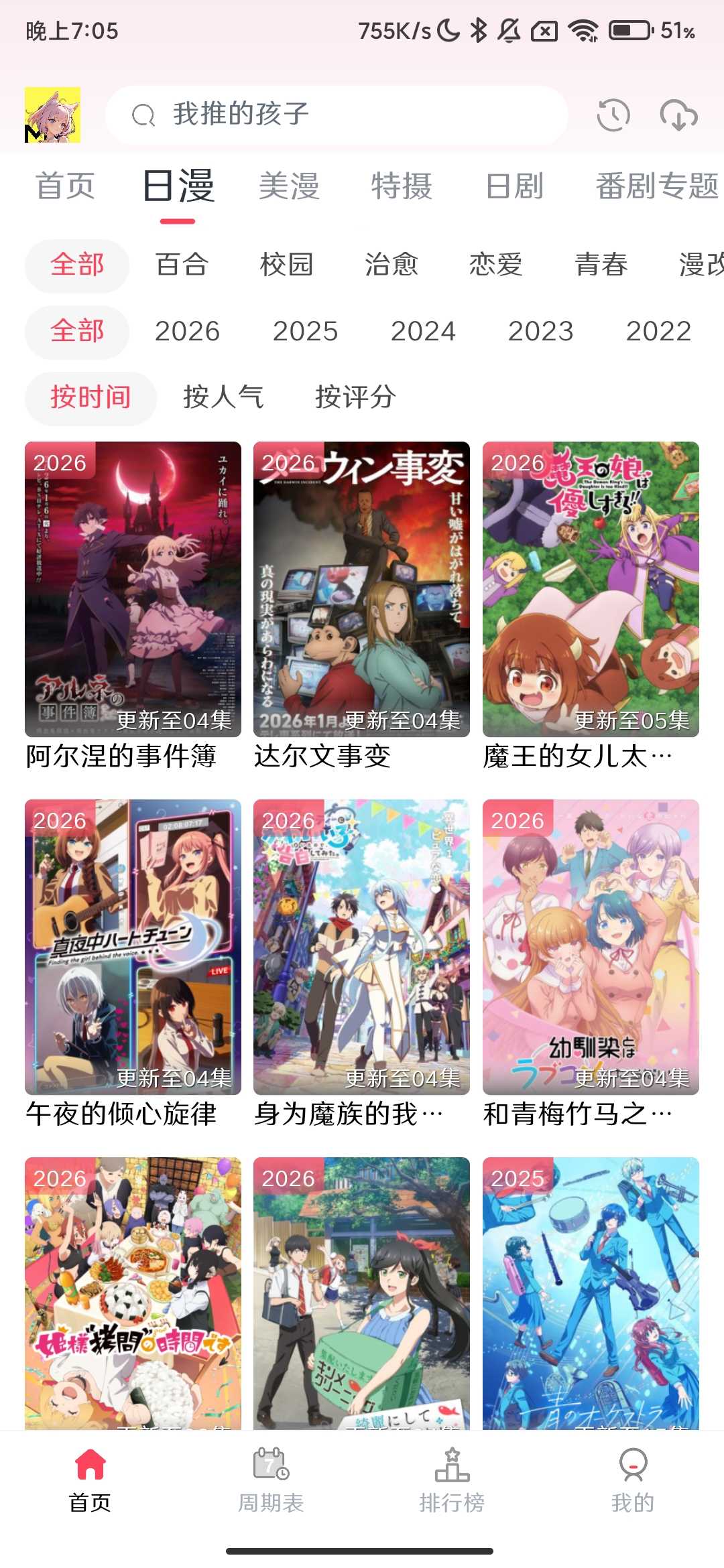
Task: Open watch history via the clock icon
Action: coord(612,115)
